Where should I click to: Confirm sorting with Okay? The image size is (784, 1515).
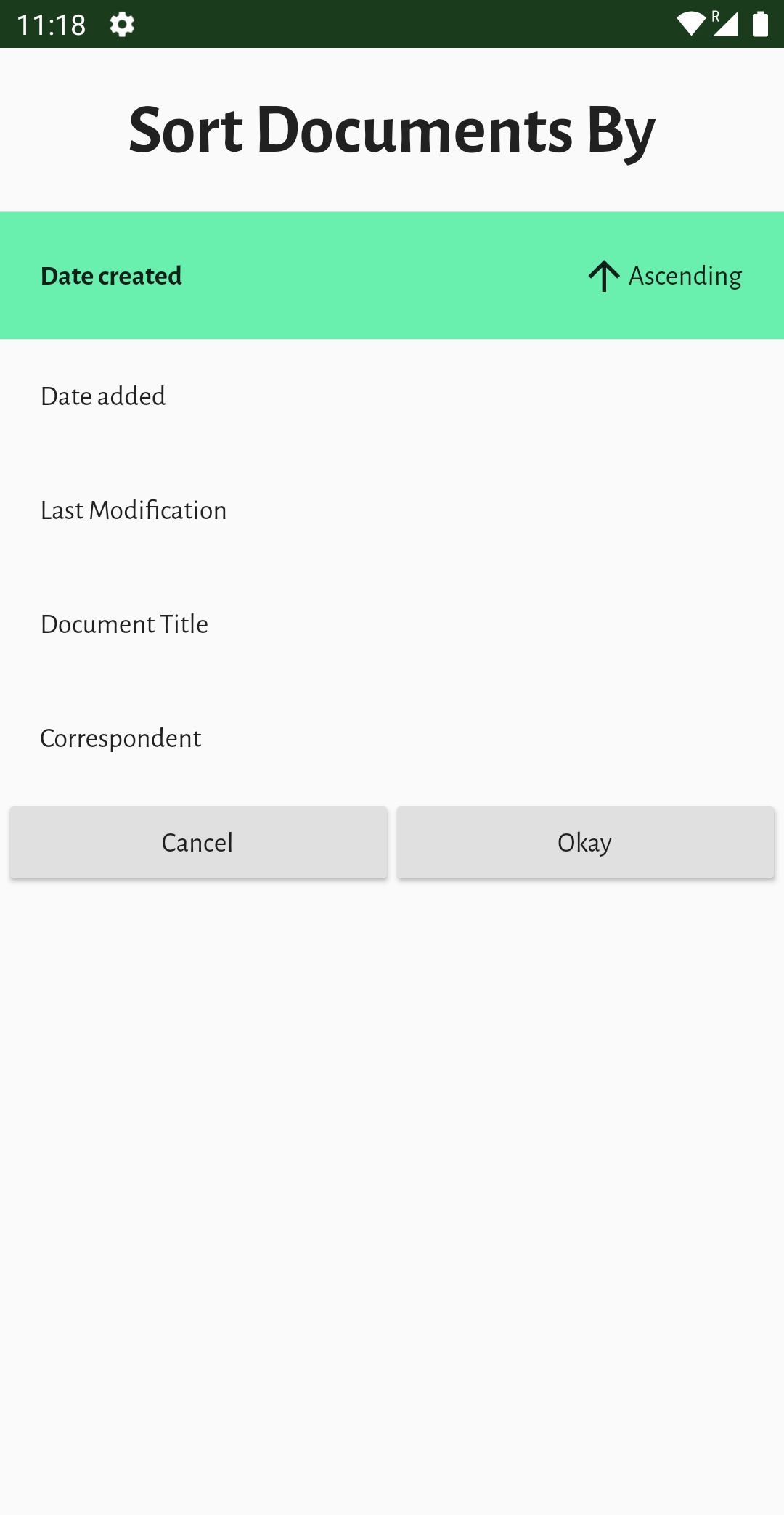pyautogui.click(x=585, y=843)
